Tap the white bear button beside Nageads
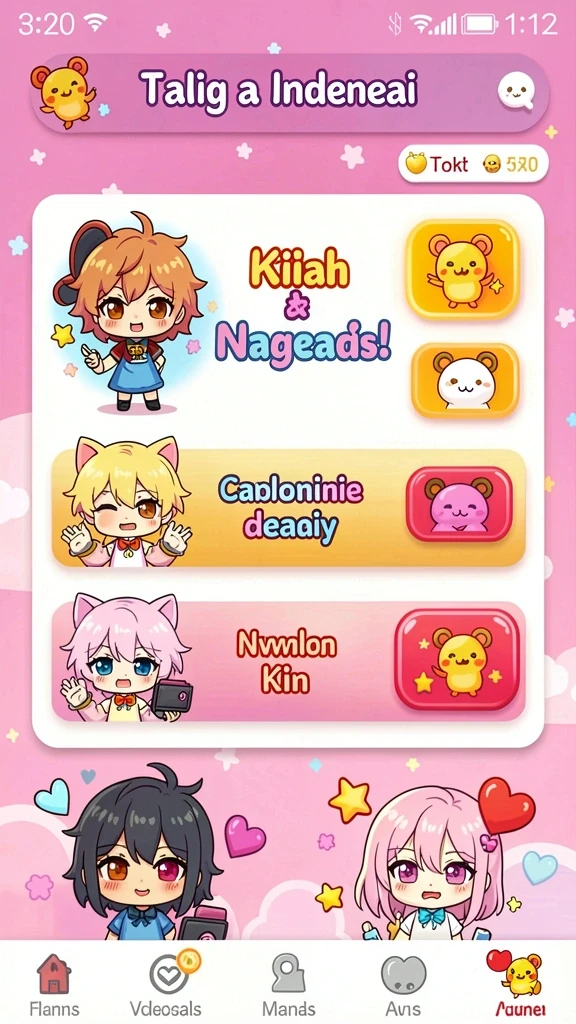This screenshot has height=1024, width=576. coord(465,380)
